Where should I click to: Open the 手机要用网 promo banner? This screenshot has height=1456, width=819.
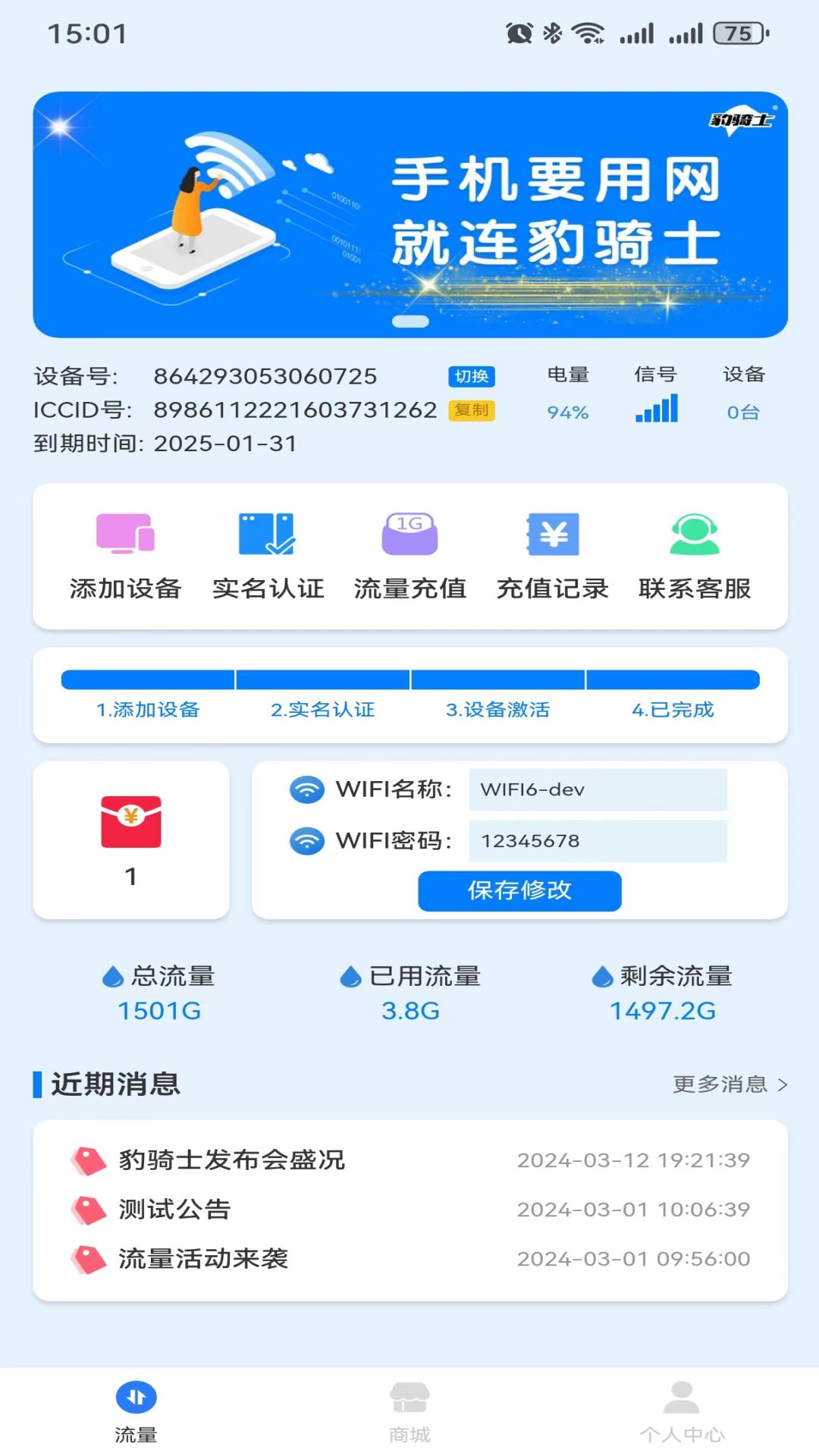pos(409,215)
